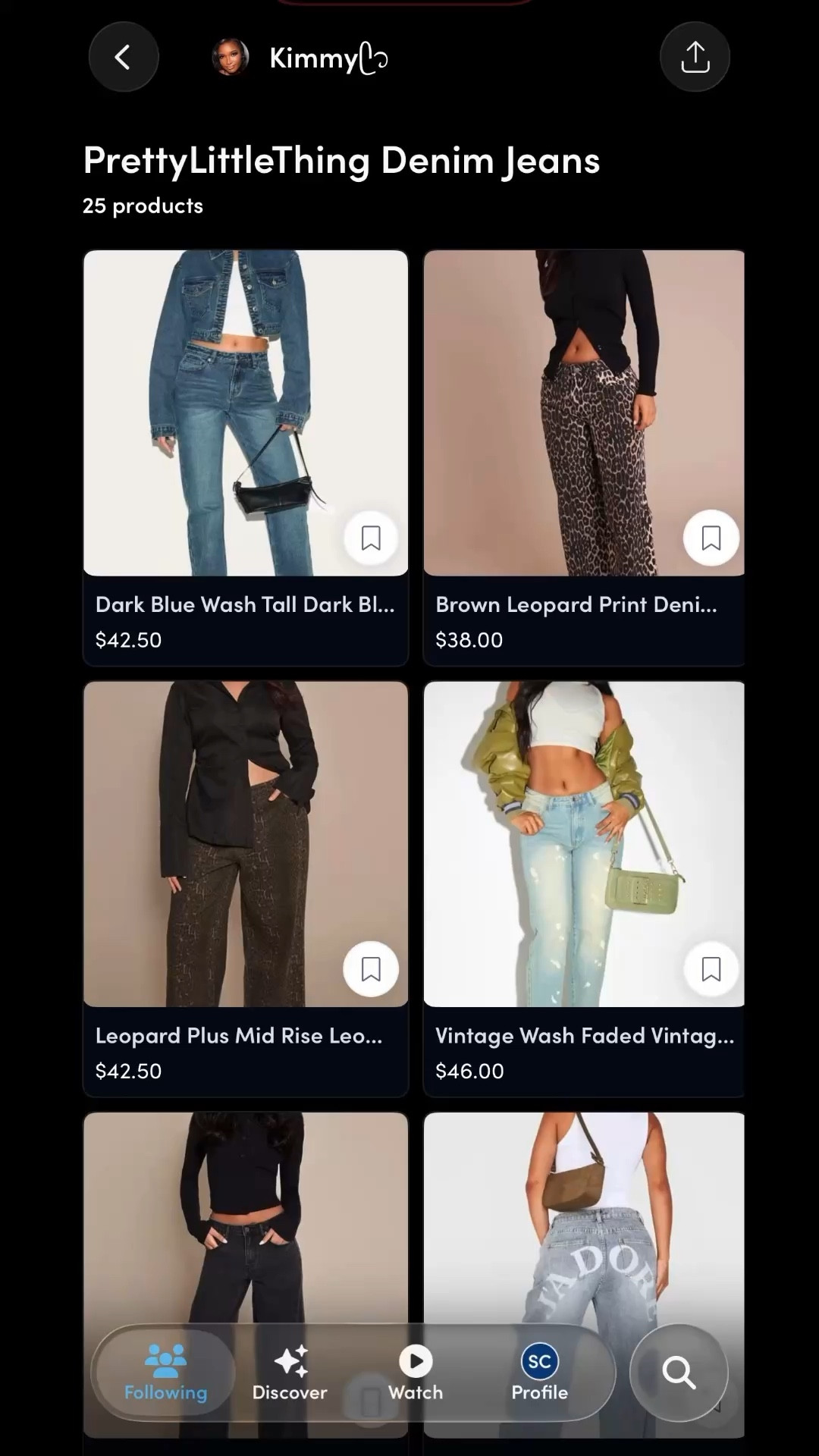This screenshot has width=819, height=1456.
Task: Bookmark the Vintage Wash Faded jeans
Action: click(x=711, y=968)
